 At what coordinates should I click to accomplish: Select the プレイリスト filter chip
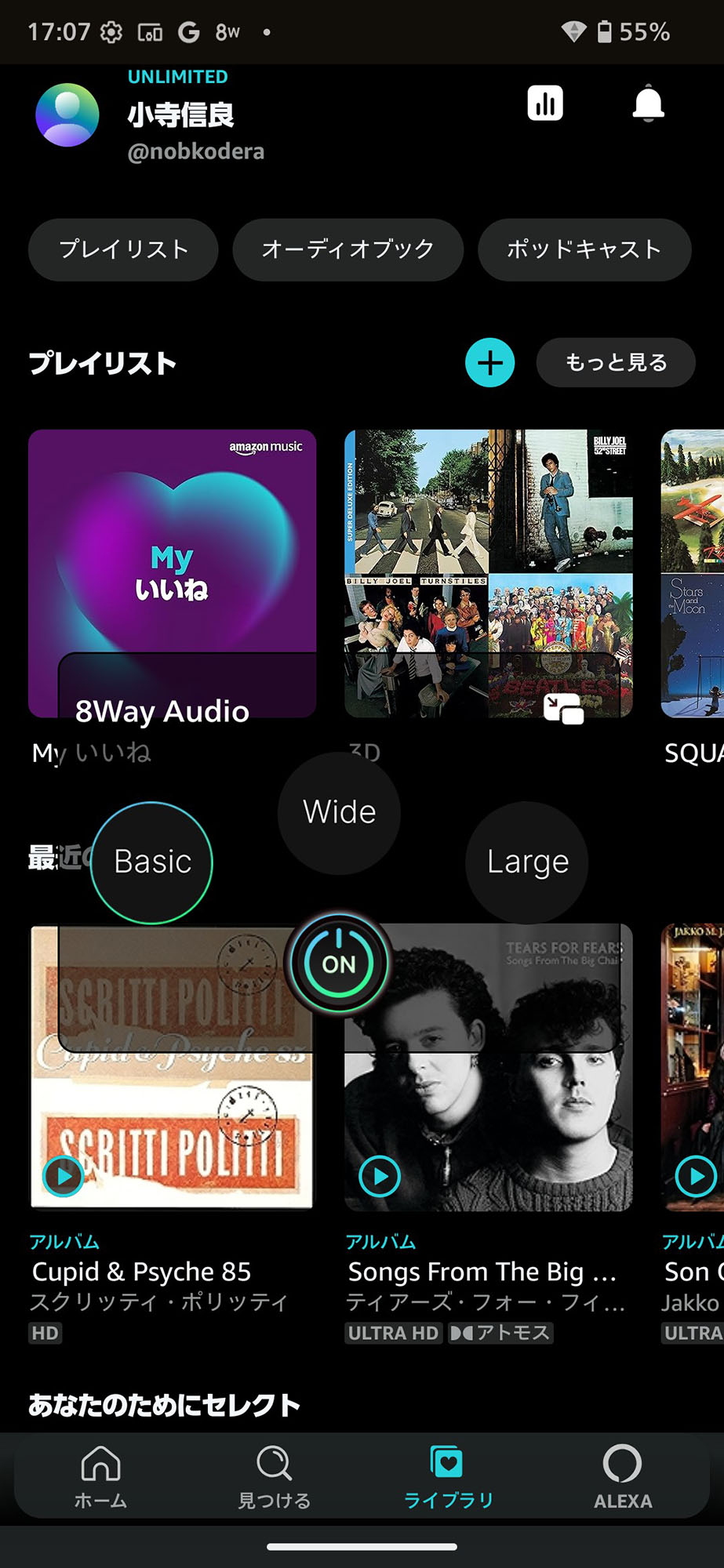click(123, 249)
